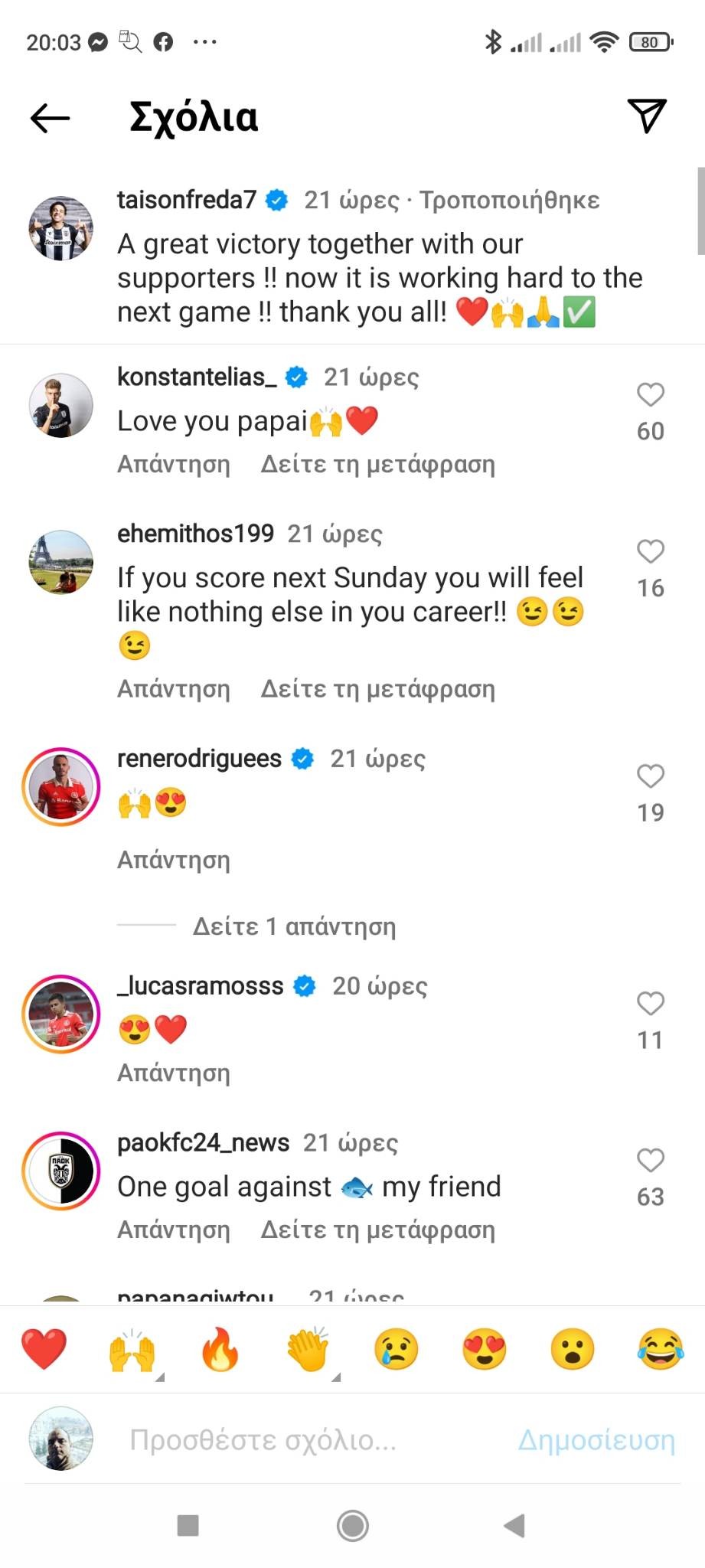See translation of paokfc24_news' comment
705x1568 pixels.
(x=377, y=1230)
